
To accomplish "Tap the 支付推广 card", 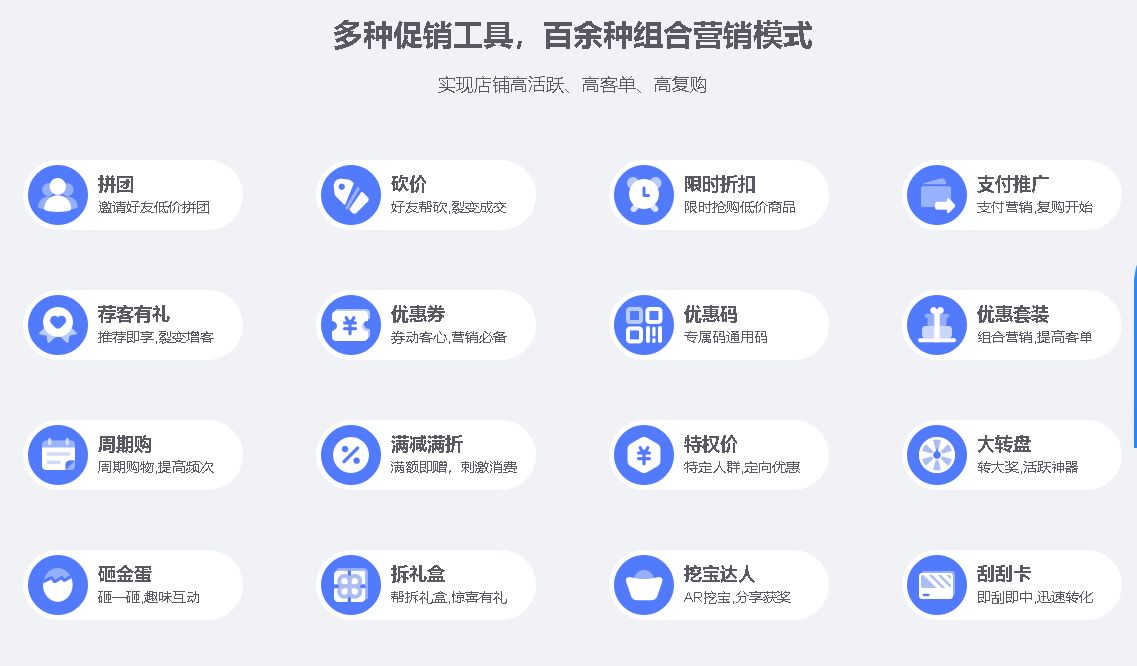I will coord(1012,195).
